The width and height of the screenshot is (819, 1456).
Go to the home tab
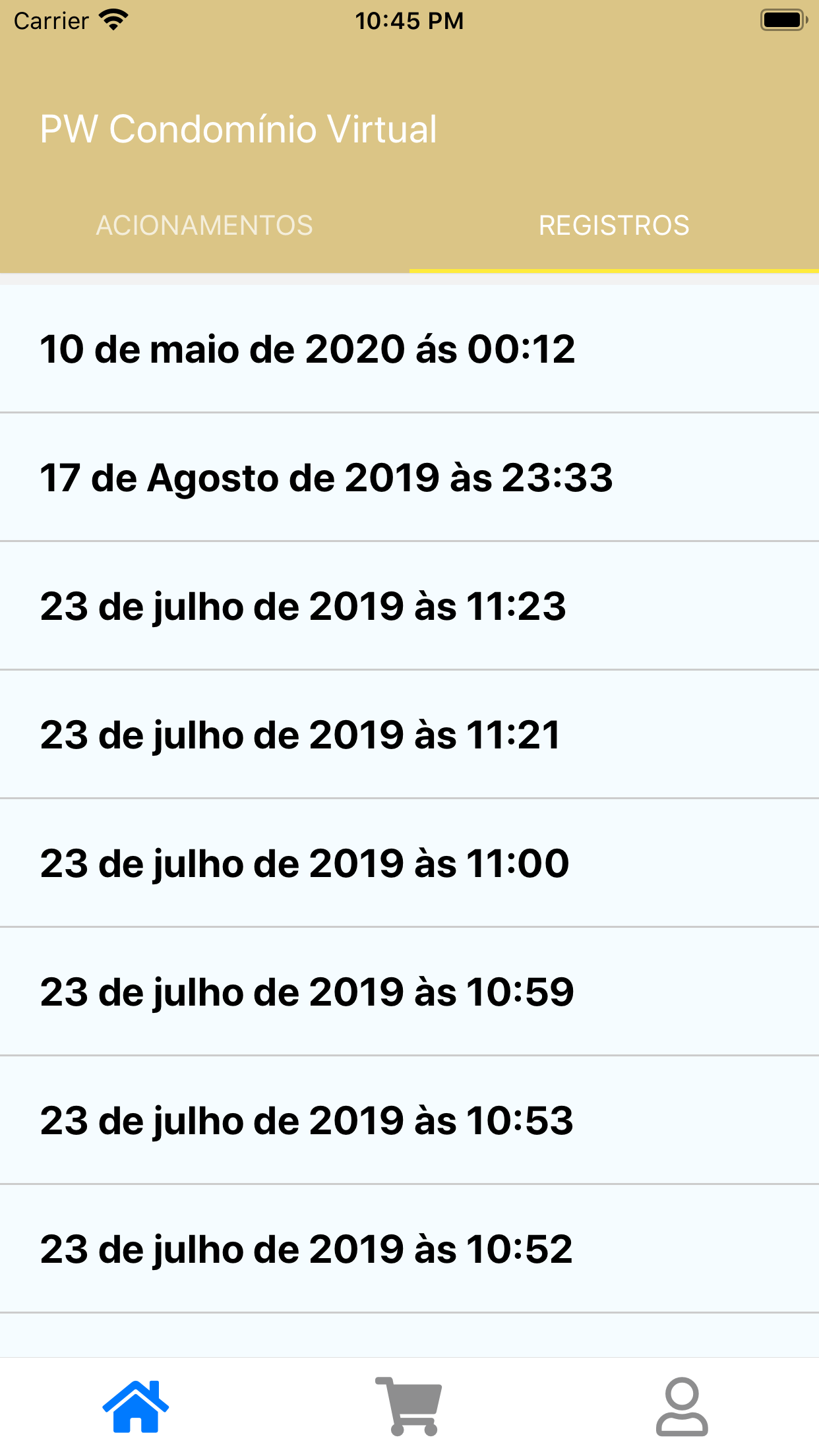tap(136, 1406)
